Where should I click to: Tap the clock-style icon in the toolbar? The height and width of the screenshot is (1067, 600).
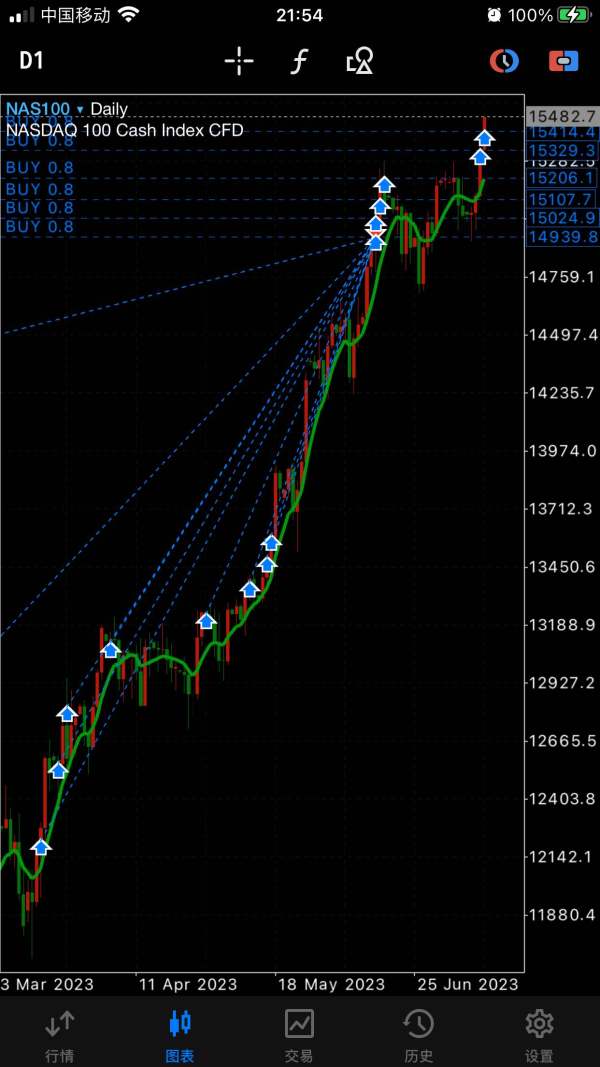504,61
